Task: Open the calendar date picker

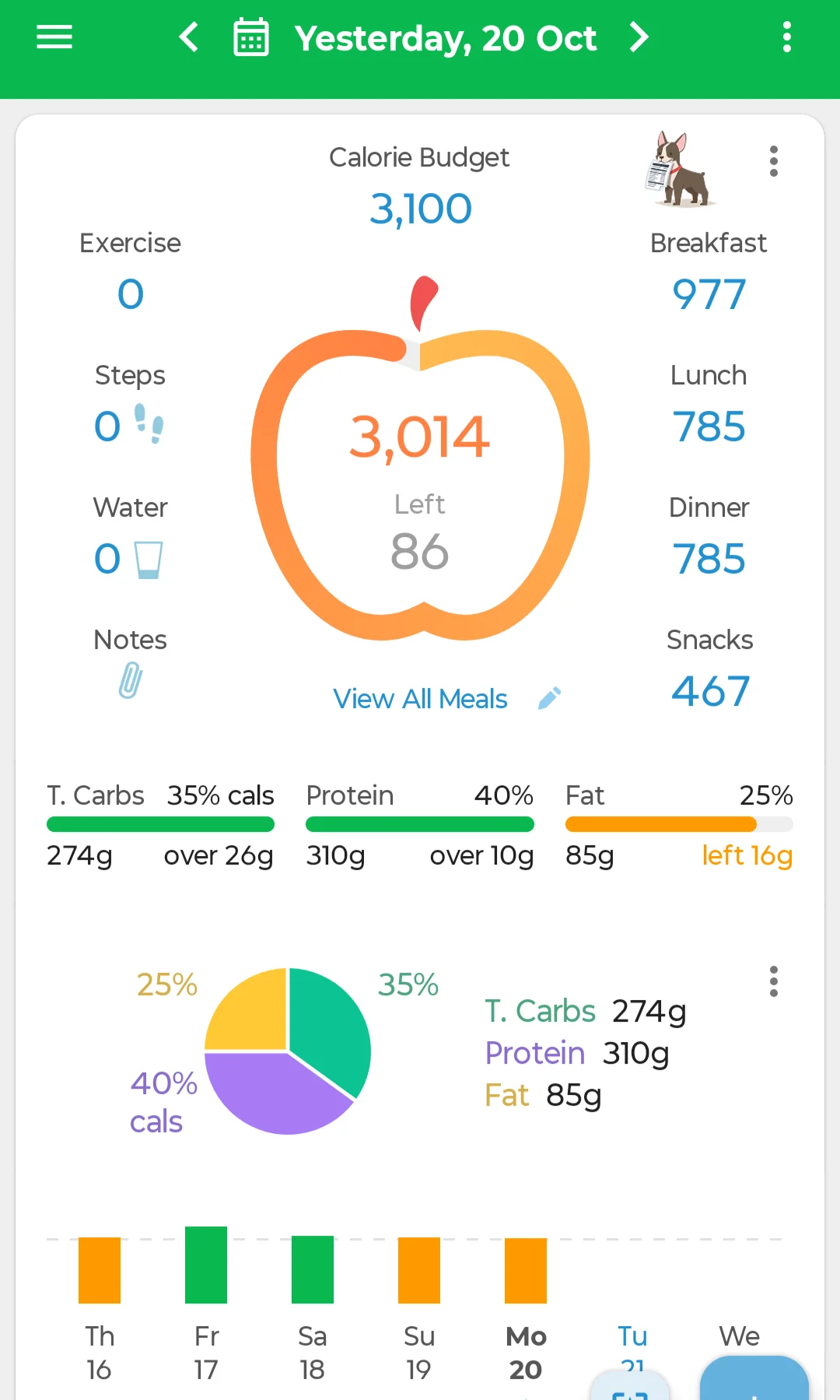Action: click(251, 37)
